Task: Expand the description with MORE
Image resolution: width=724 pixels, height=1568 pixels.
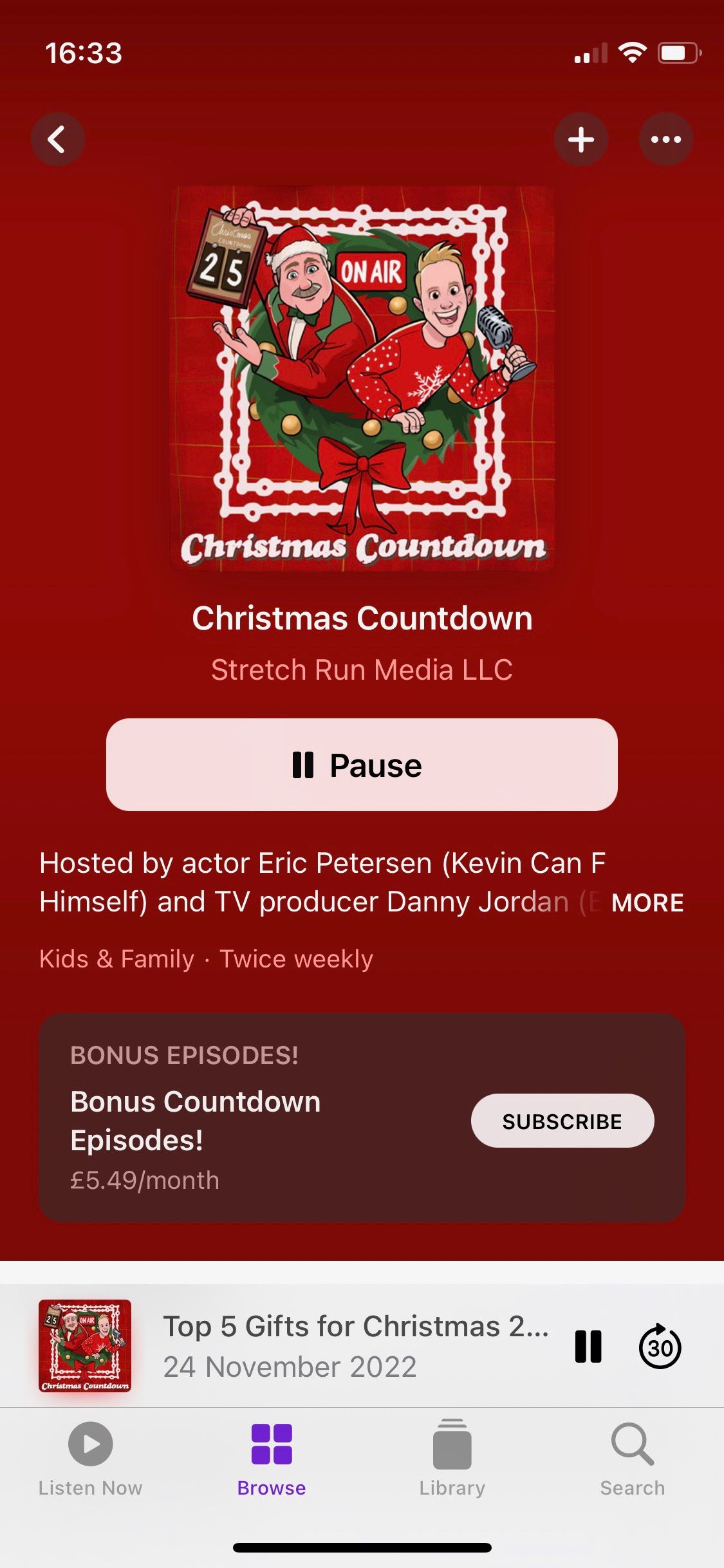Action: click(x=647, y=902)
